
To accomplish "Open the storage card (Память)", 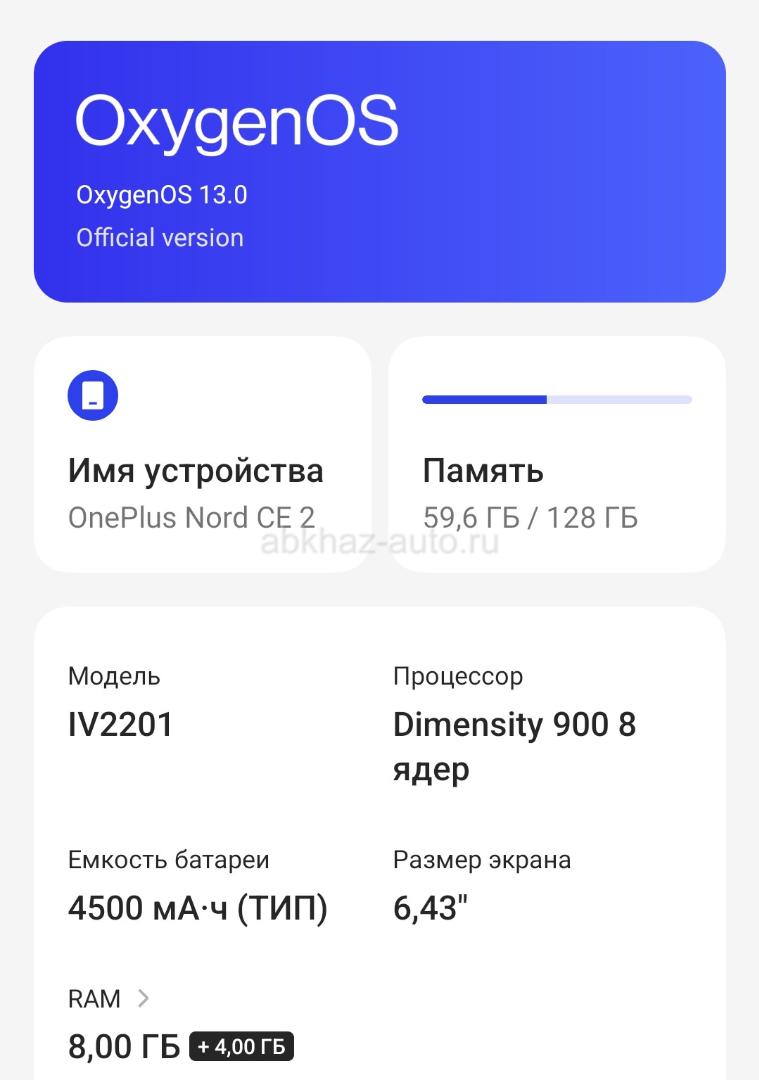I will click(x=556, y=455).
